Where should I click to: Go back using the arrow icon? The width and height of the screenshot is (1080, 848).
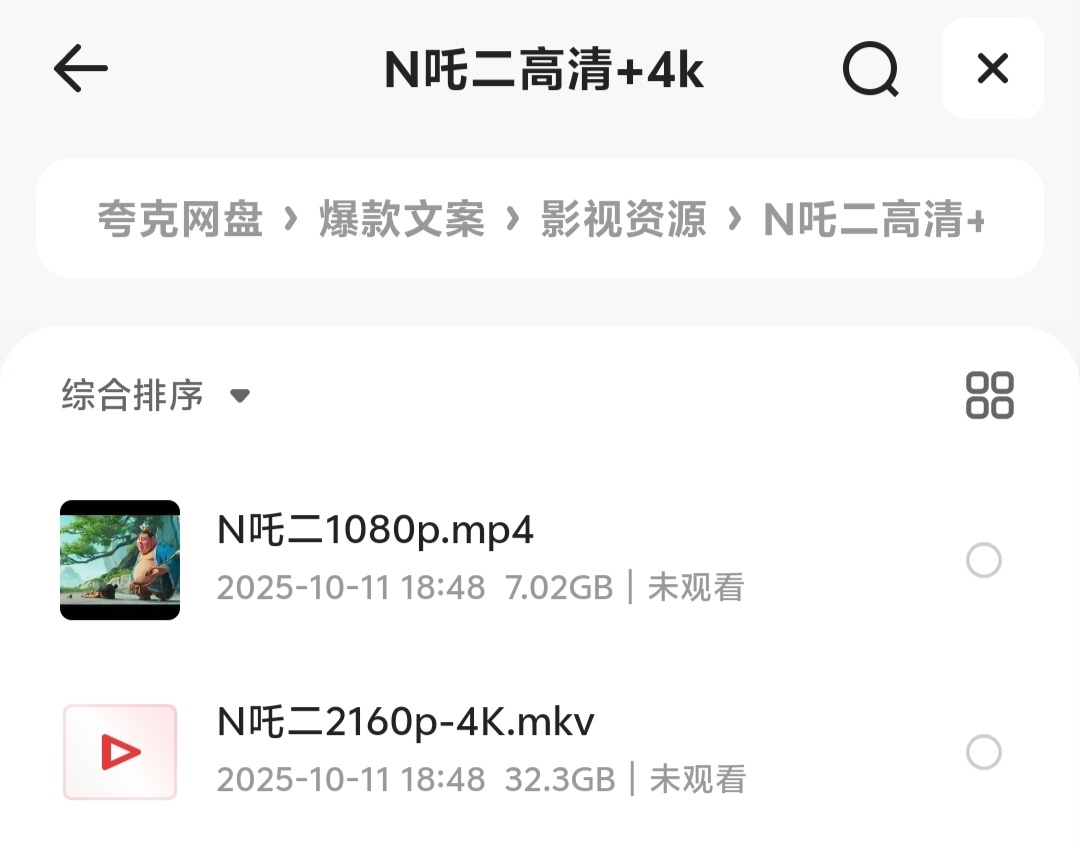click(80, 69)
